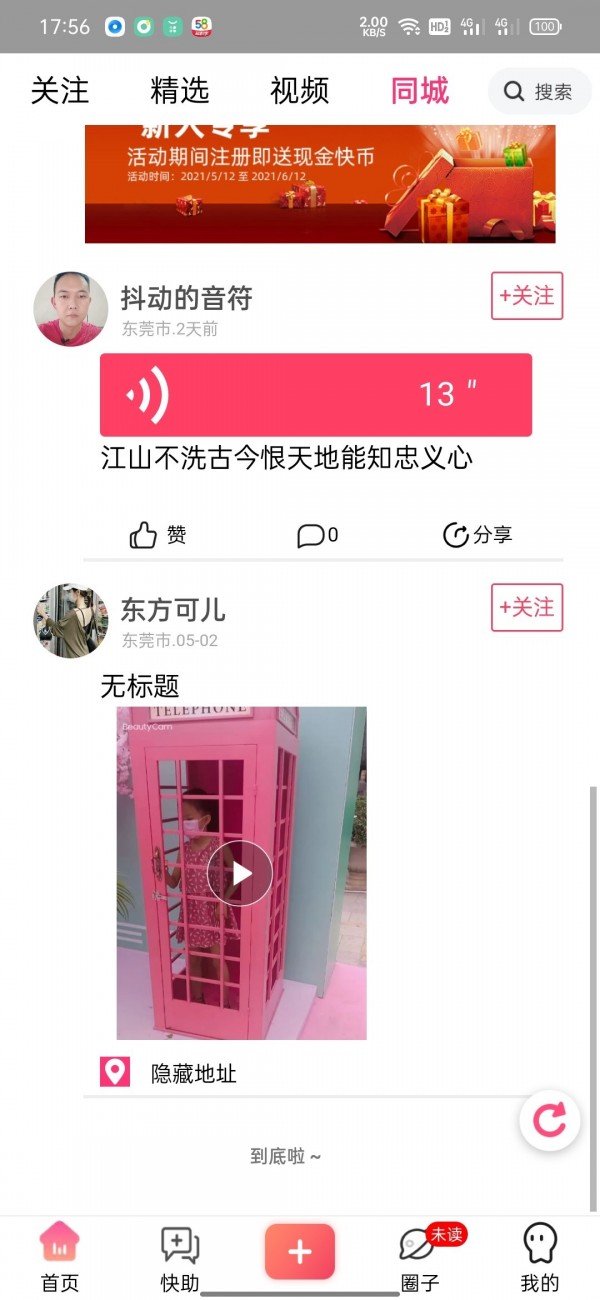The height and width of the screenshot is (1300, 600).
Task: Open the 活动期间注册即送现金快币 banner
Action: (x=320, y=184)
